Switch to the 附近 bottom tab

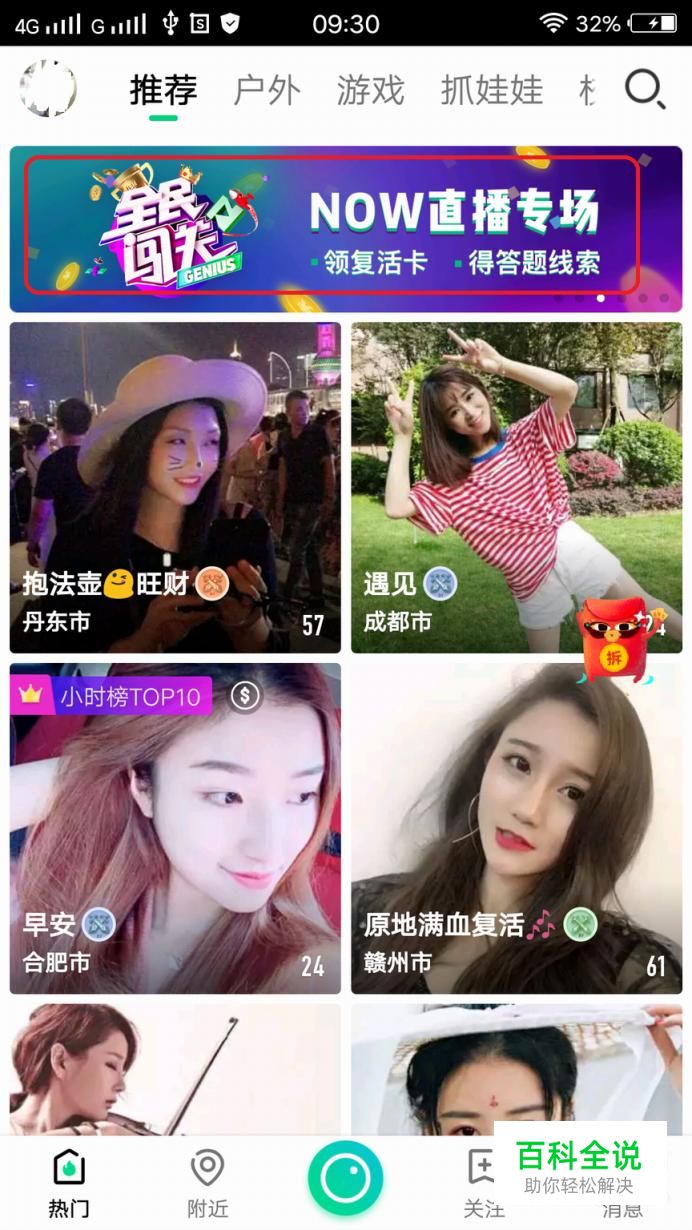tap(207, 1182)
